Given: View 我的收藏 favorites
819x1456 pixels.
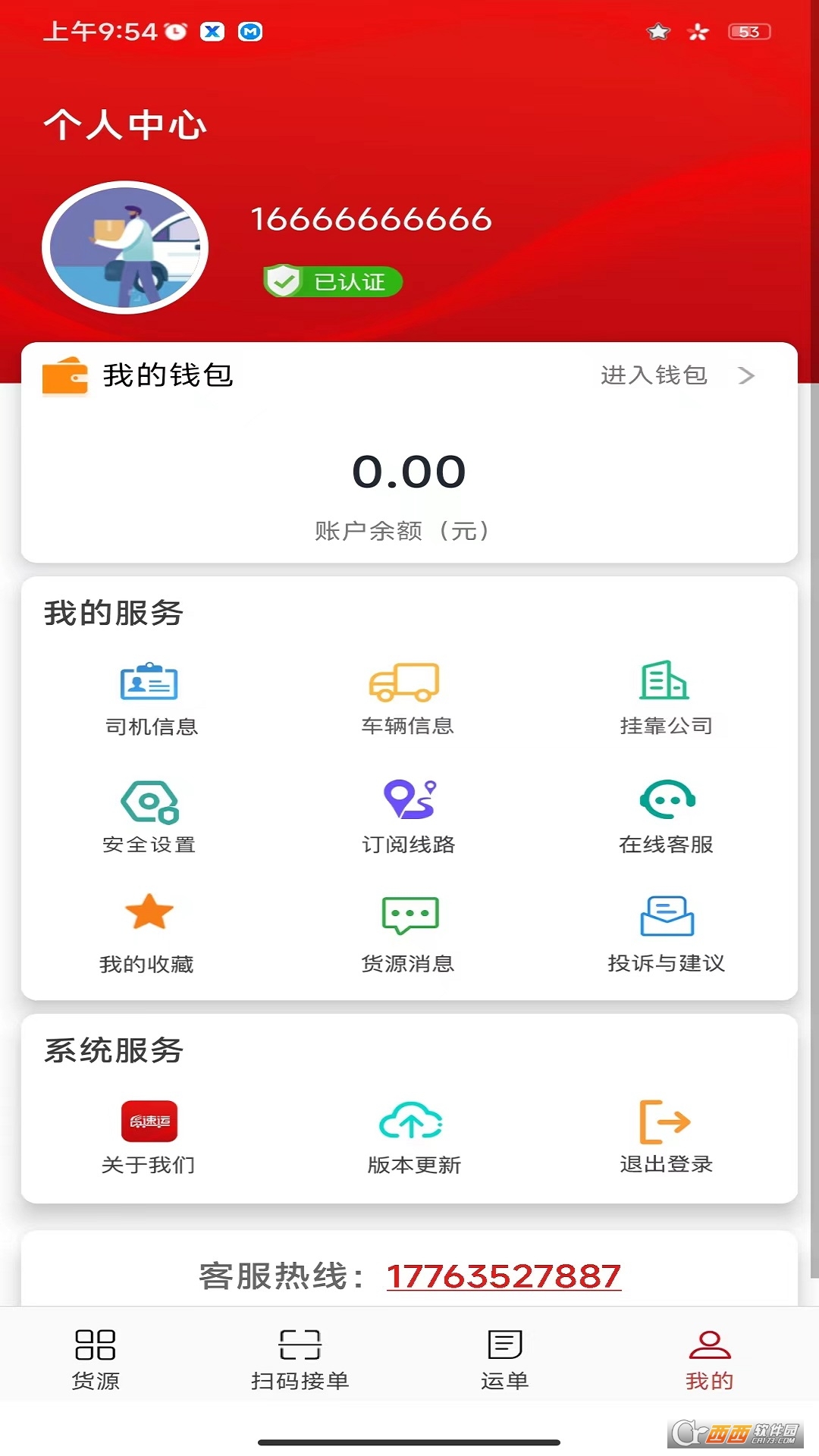Looking at the screenshot, I should 148,934.
